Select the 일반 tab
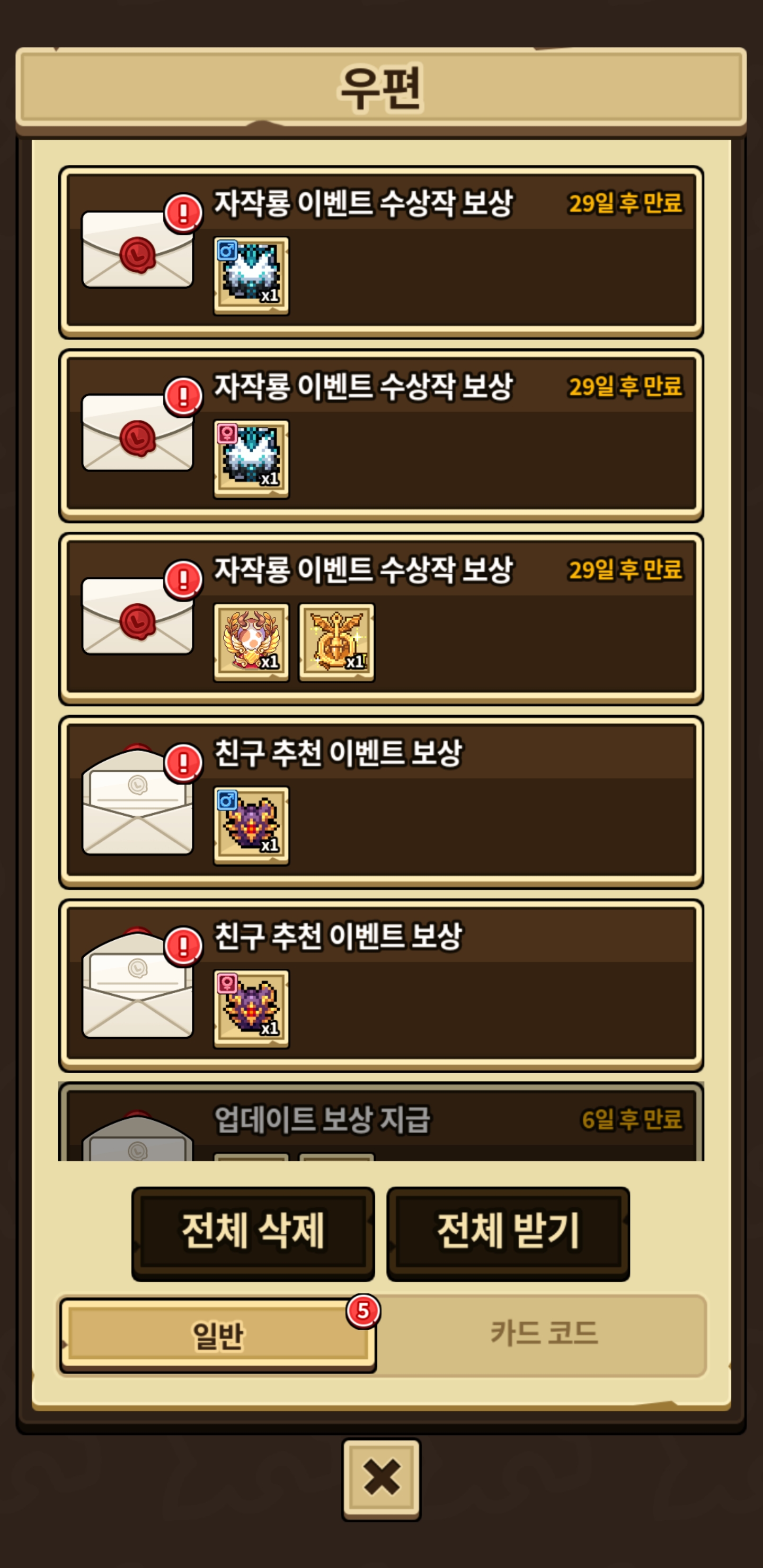The width and height of the screenshot is (763, 1568). pos(217,1334)
